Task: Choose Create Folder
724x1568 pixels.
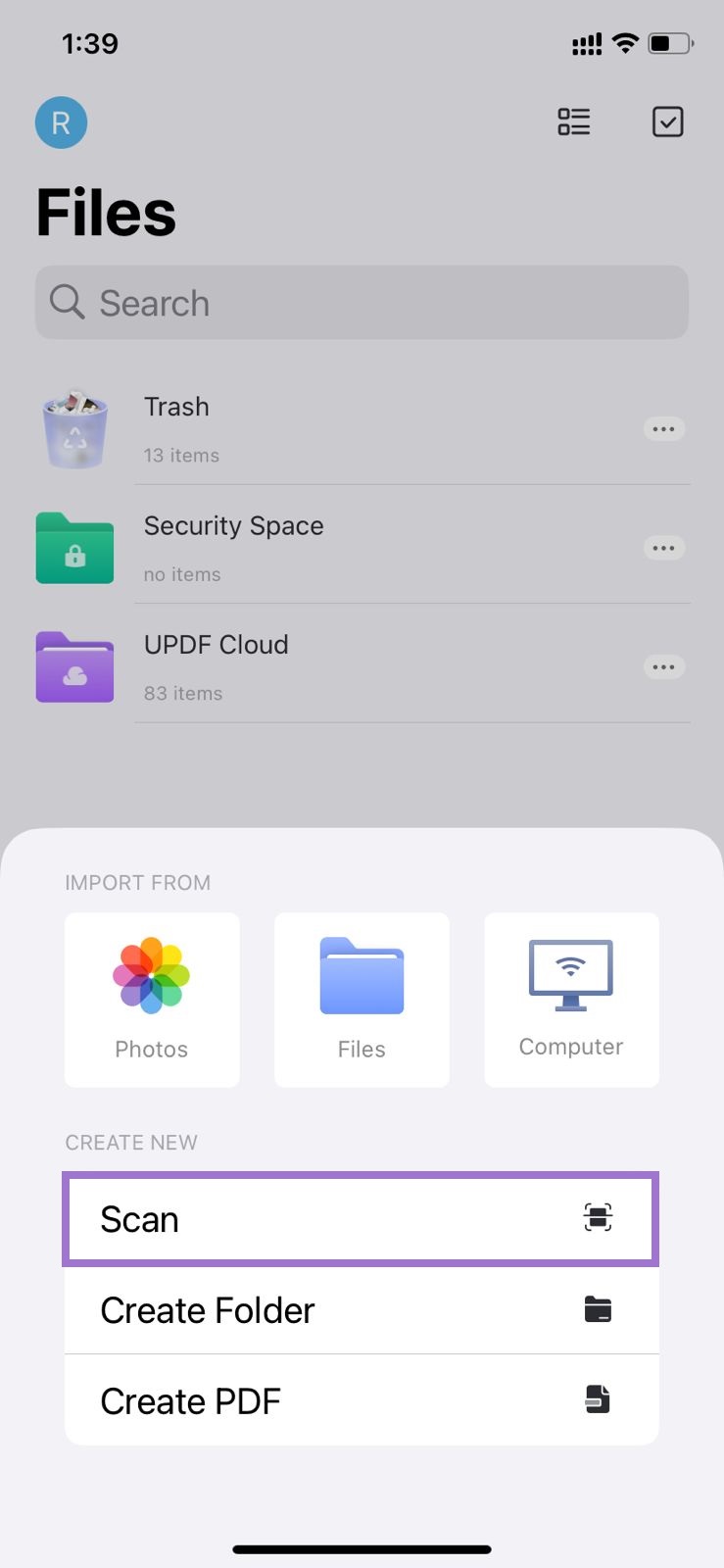Action: click(361, 1310)
